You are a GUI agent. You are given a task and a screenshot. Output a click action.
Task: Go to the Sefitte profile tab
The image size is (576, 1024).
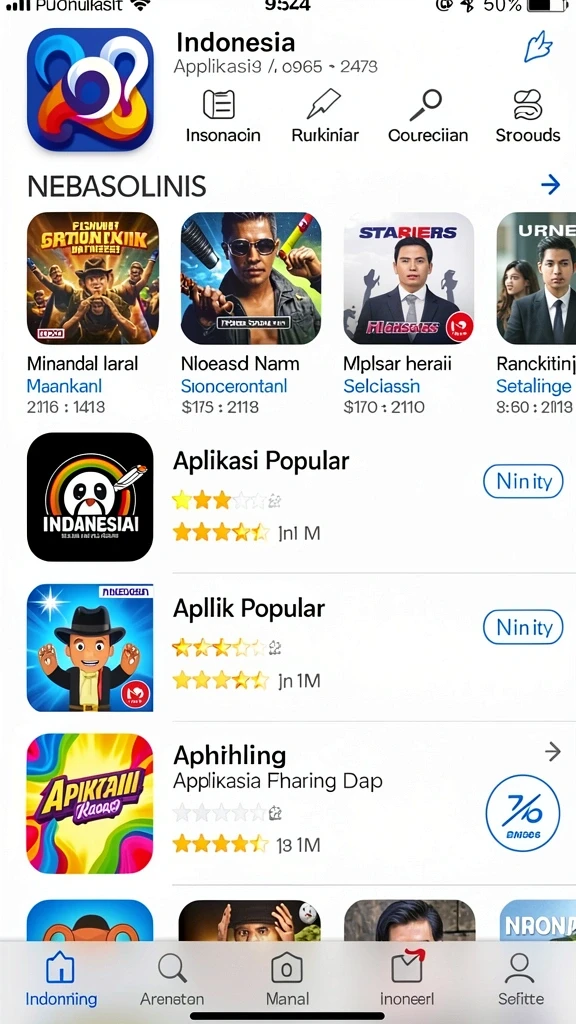(520, 979)
